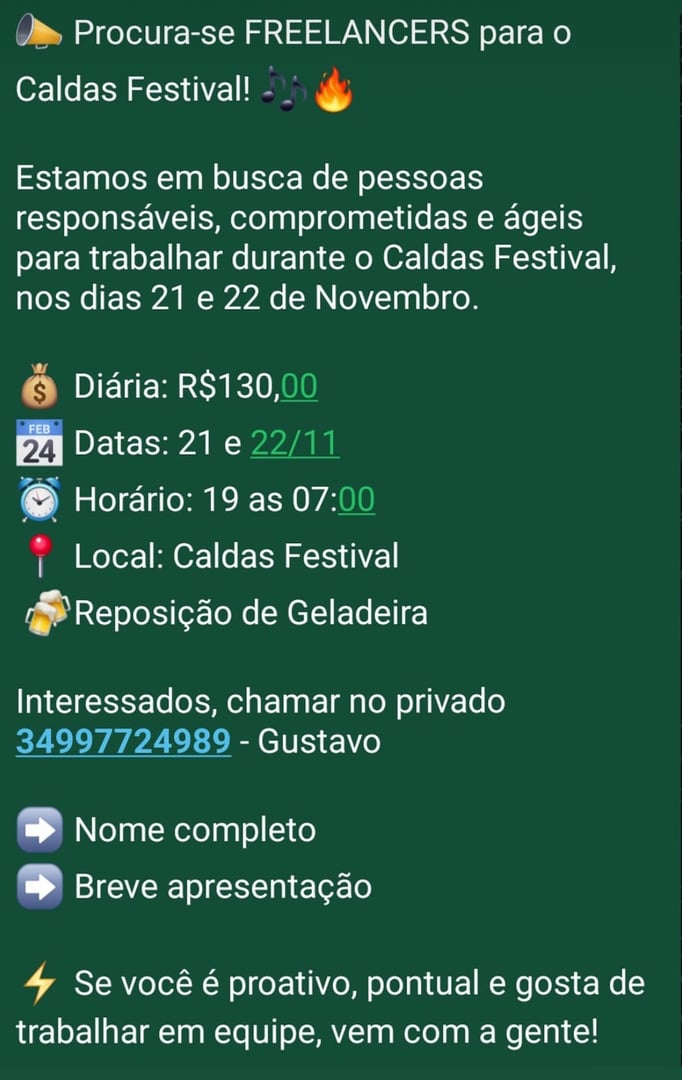Open the underlined 22/11 date link
This screenshot has height=1080, width=682.
(x=294, y=442)
